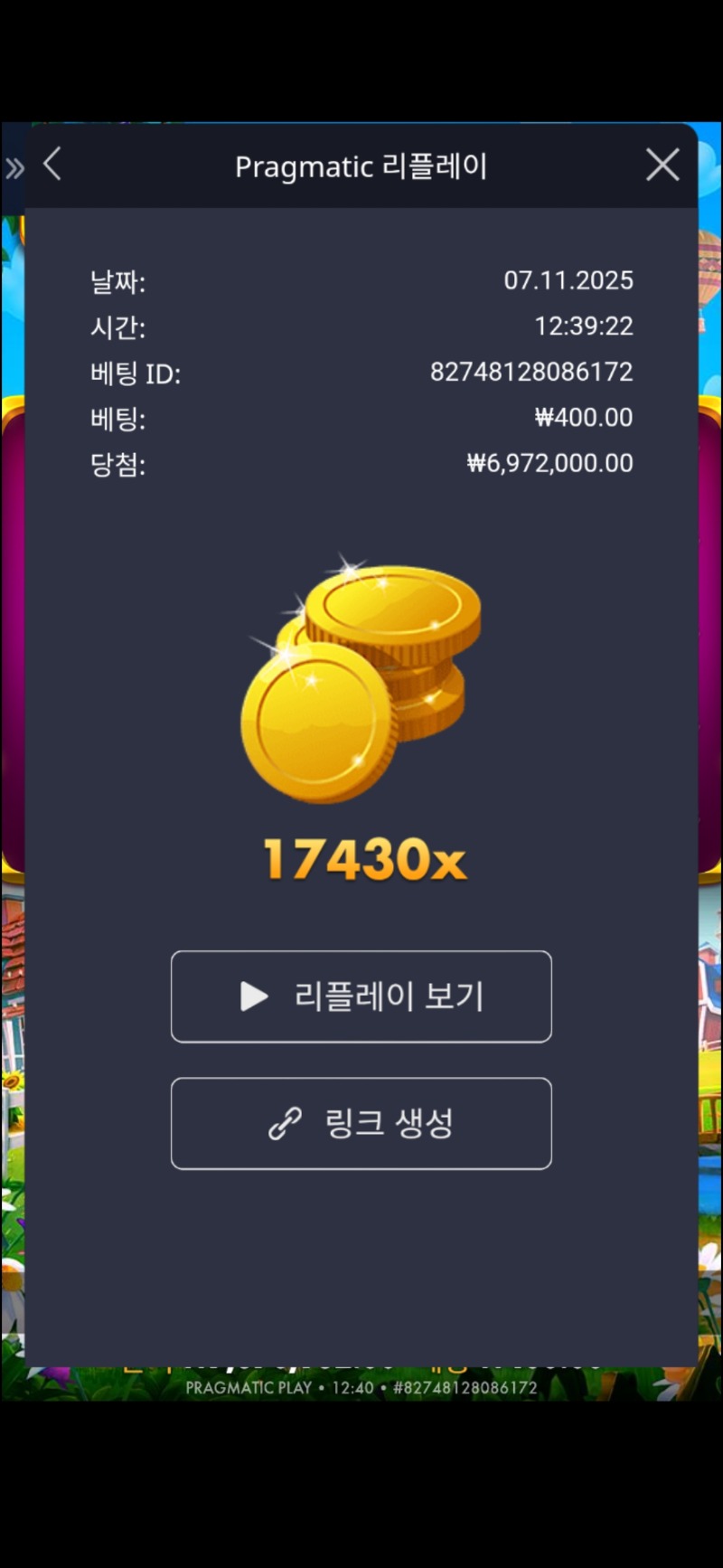This screenshot has width=723, height=1568.
Task: Select the win amount ₩6,972,000.00
Action: pyautogui.click(x=549, y=463)
